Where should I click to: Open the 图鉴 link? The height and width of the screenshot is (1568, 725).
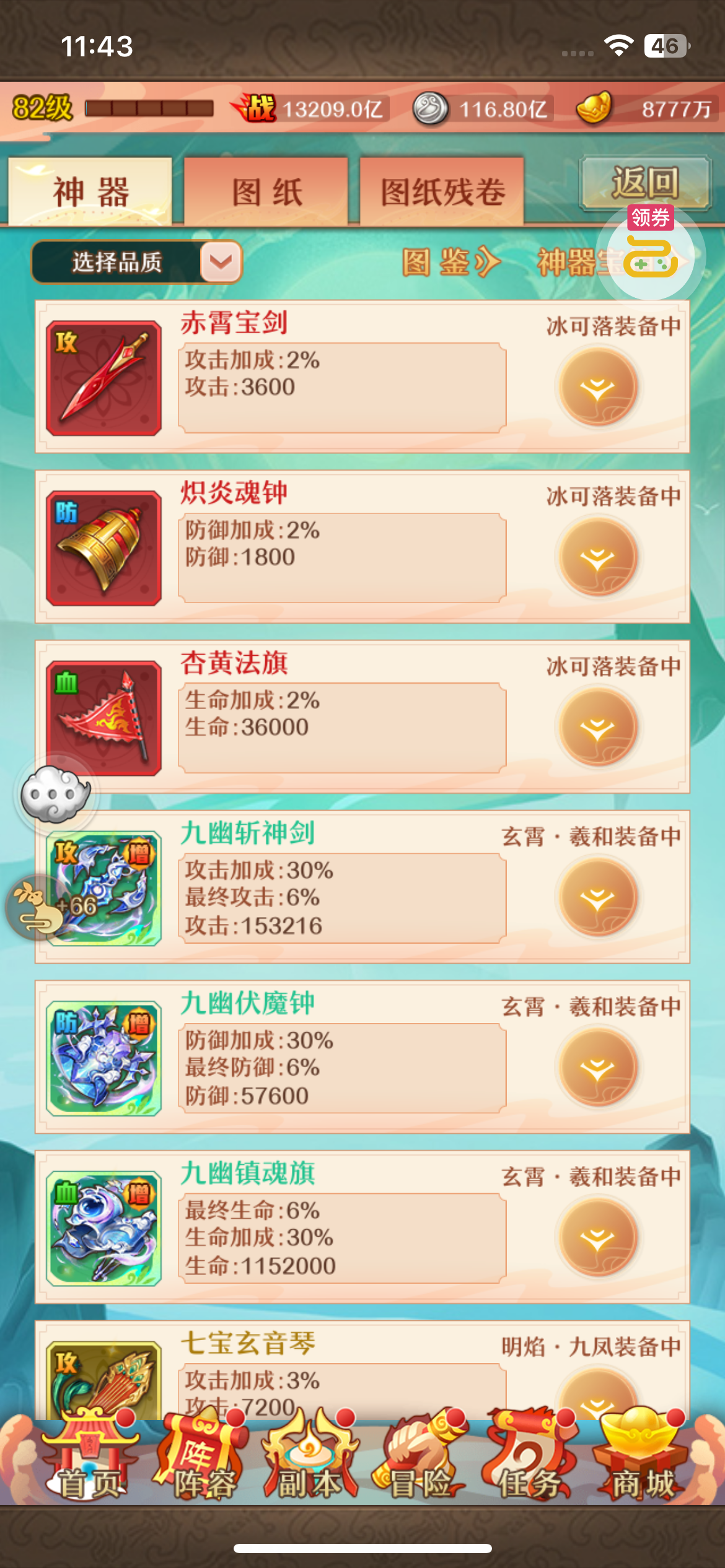(x=452, y=263)
